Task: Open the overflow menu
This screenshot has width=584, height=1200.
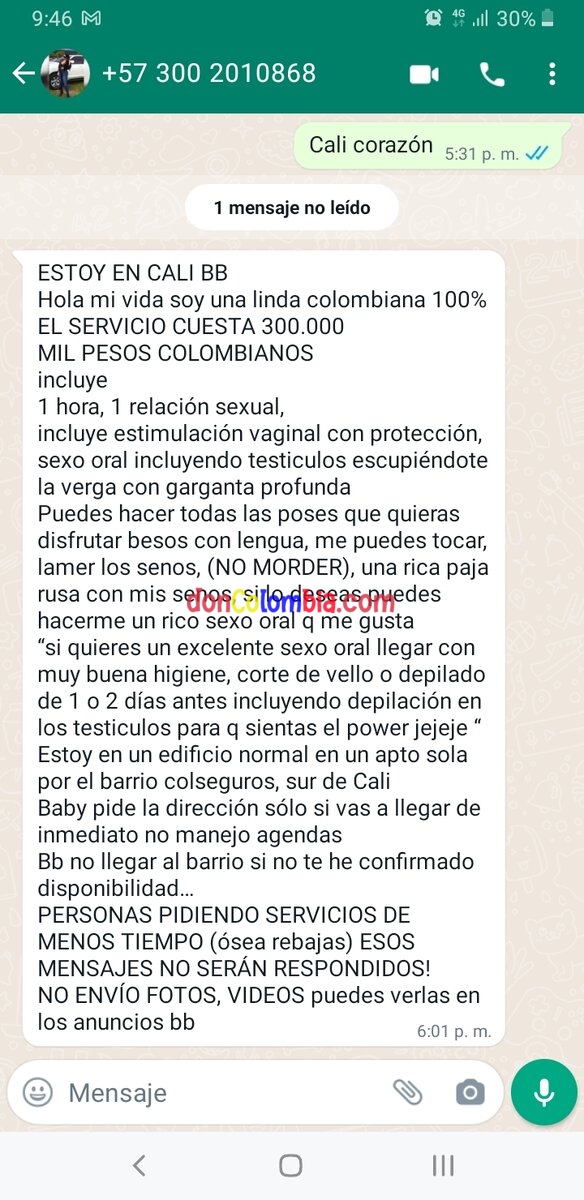Action: pos(552,74)
